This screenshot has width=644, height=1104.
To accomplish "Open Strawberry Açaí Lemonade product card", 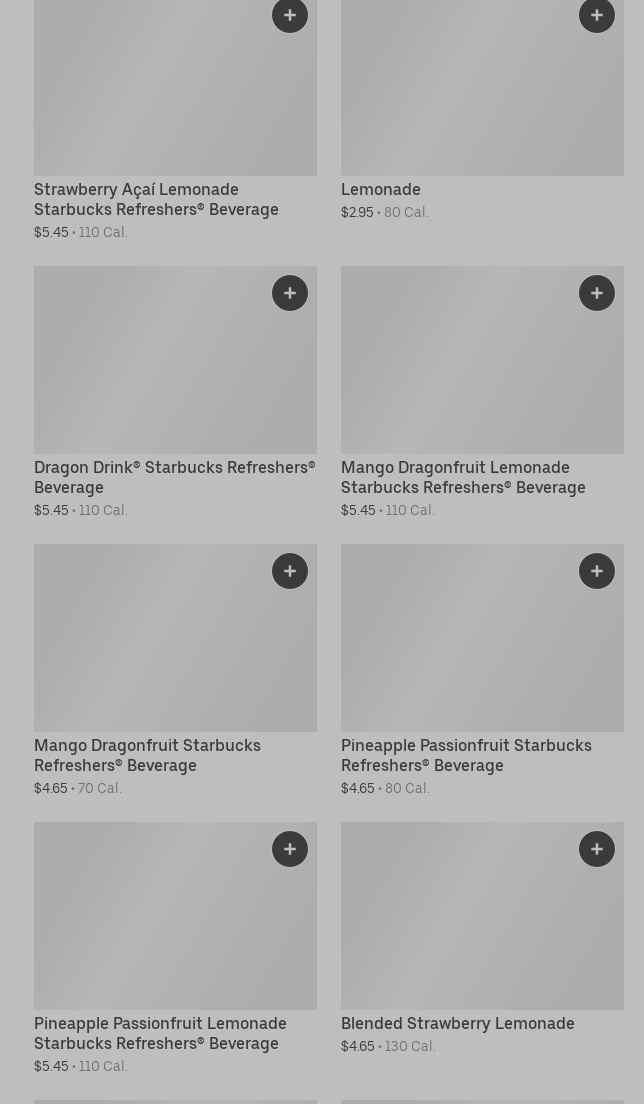I will tap(156, 199).
